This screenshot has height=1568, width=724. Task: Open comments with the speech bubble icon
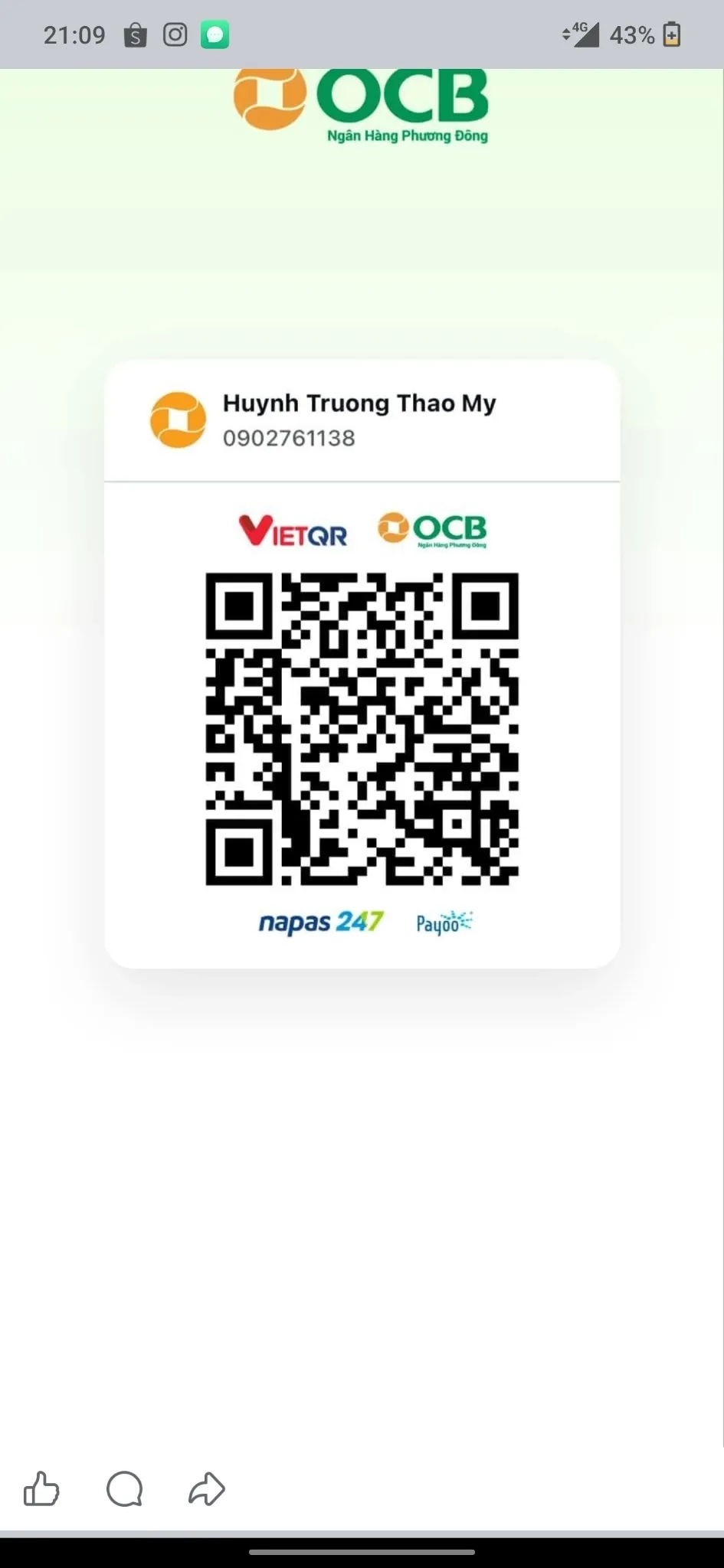[x=124, y=1489]
